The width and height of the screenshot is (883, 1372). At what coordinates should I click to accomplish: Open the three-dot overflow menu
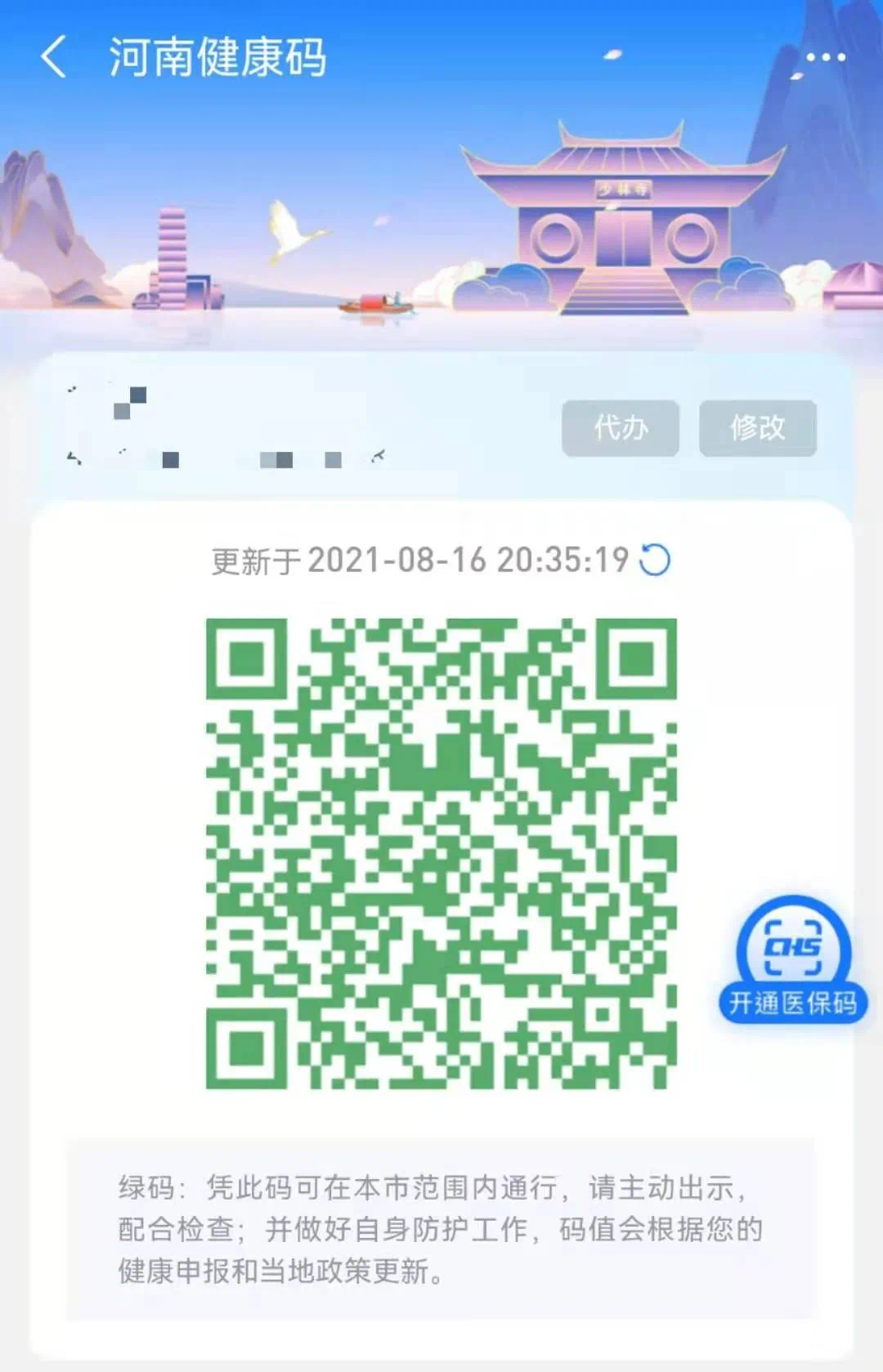[x=825, y=57]
